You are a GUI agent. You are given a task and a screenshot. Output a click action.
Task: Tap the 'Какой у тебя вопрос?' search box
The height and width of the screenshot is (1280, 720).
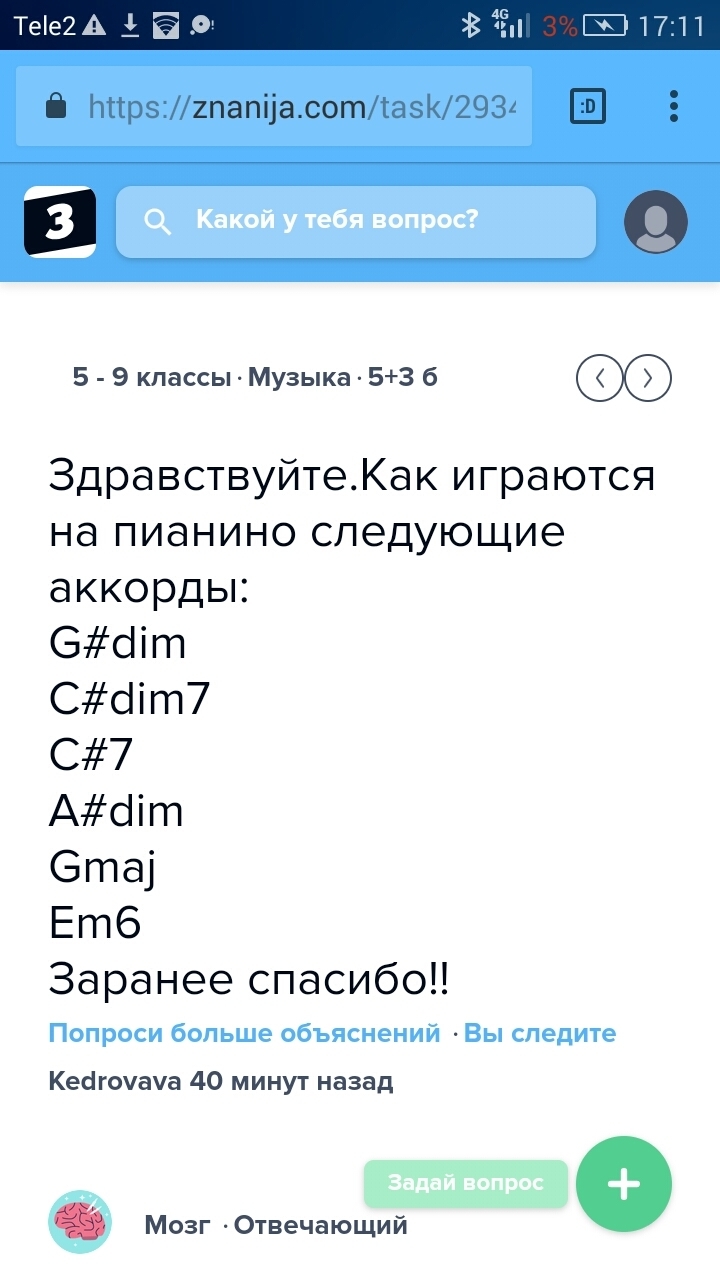click(355, 221)
